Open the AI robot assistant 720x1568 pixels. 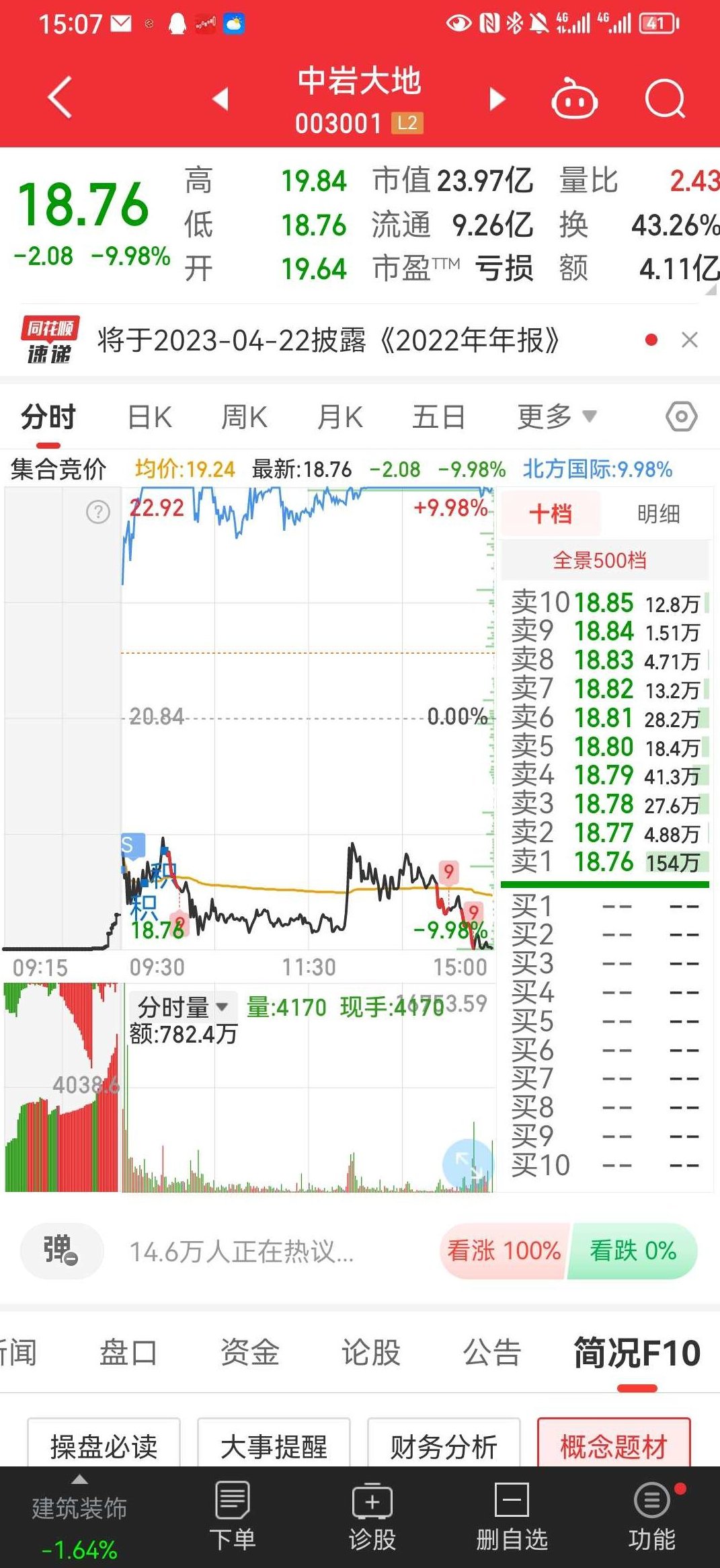574,99
